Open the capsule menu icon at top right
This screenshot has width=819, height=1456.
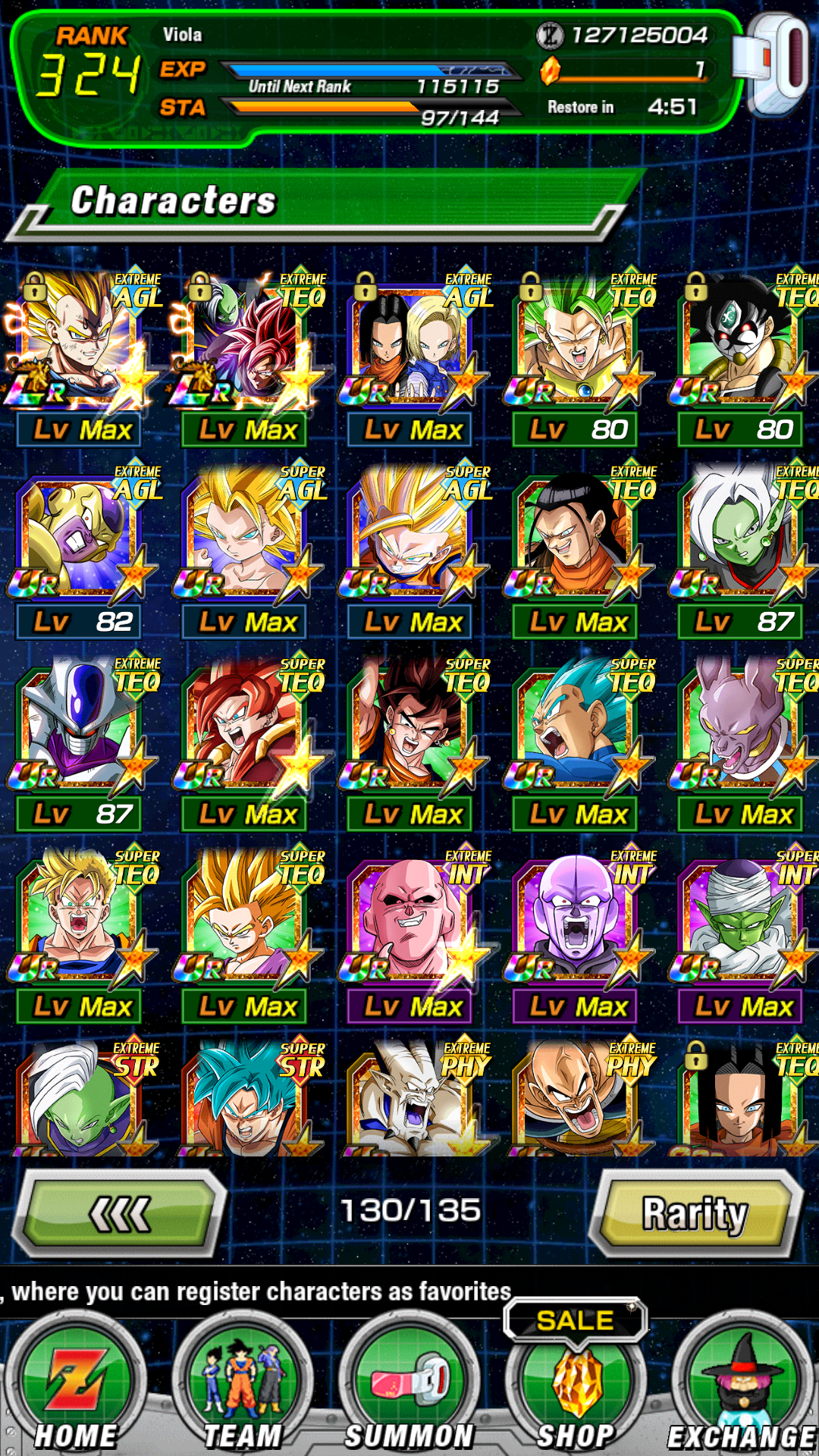tap(773, 65)
